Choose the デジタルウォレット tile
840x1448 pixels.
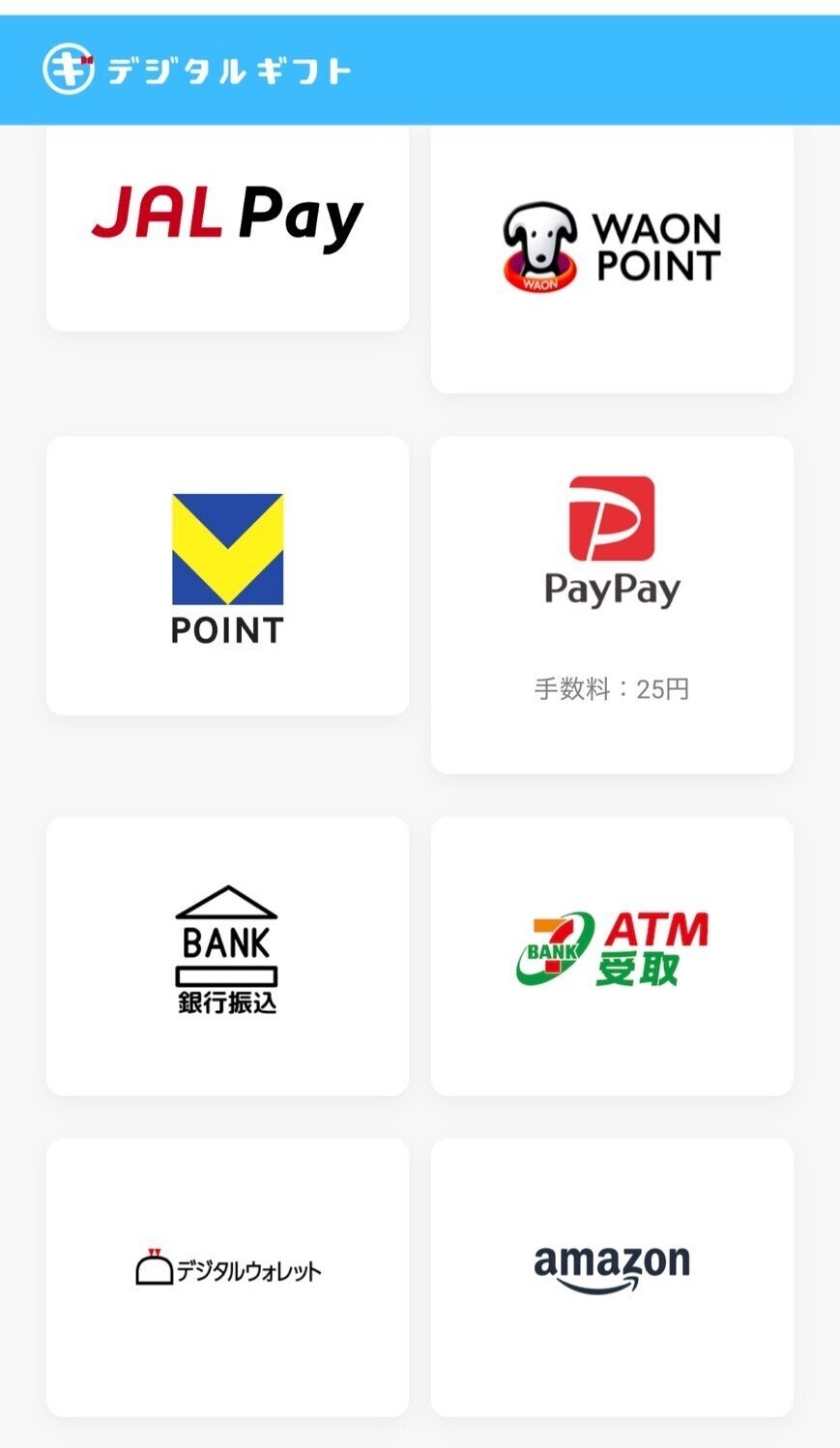[x=226, y=1276]
